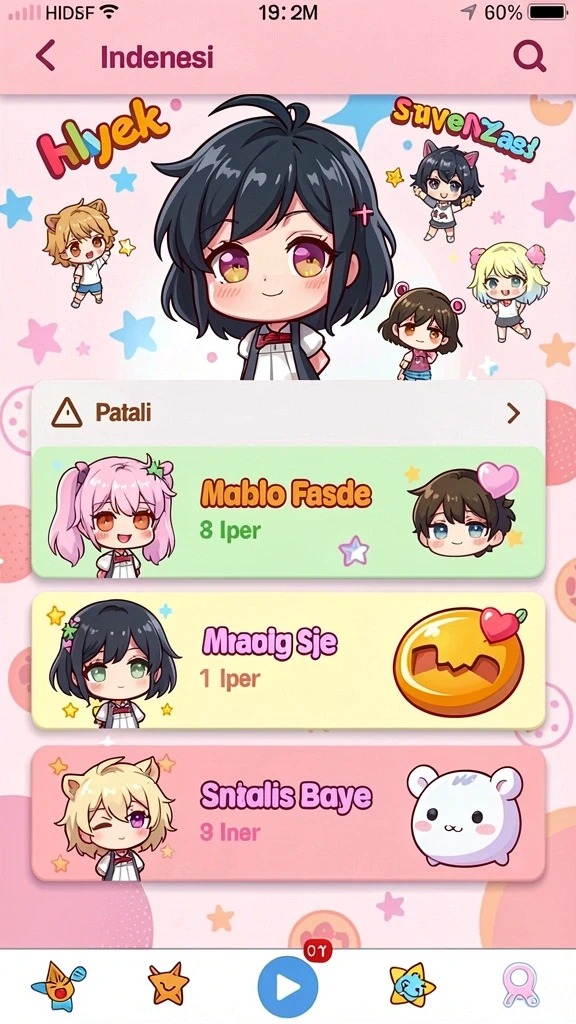Viewport: 576px width, 1024px height.
Task: Open the Patali row
Action: (x=288, y=413)
